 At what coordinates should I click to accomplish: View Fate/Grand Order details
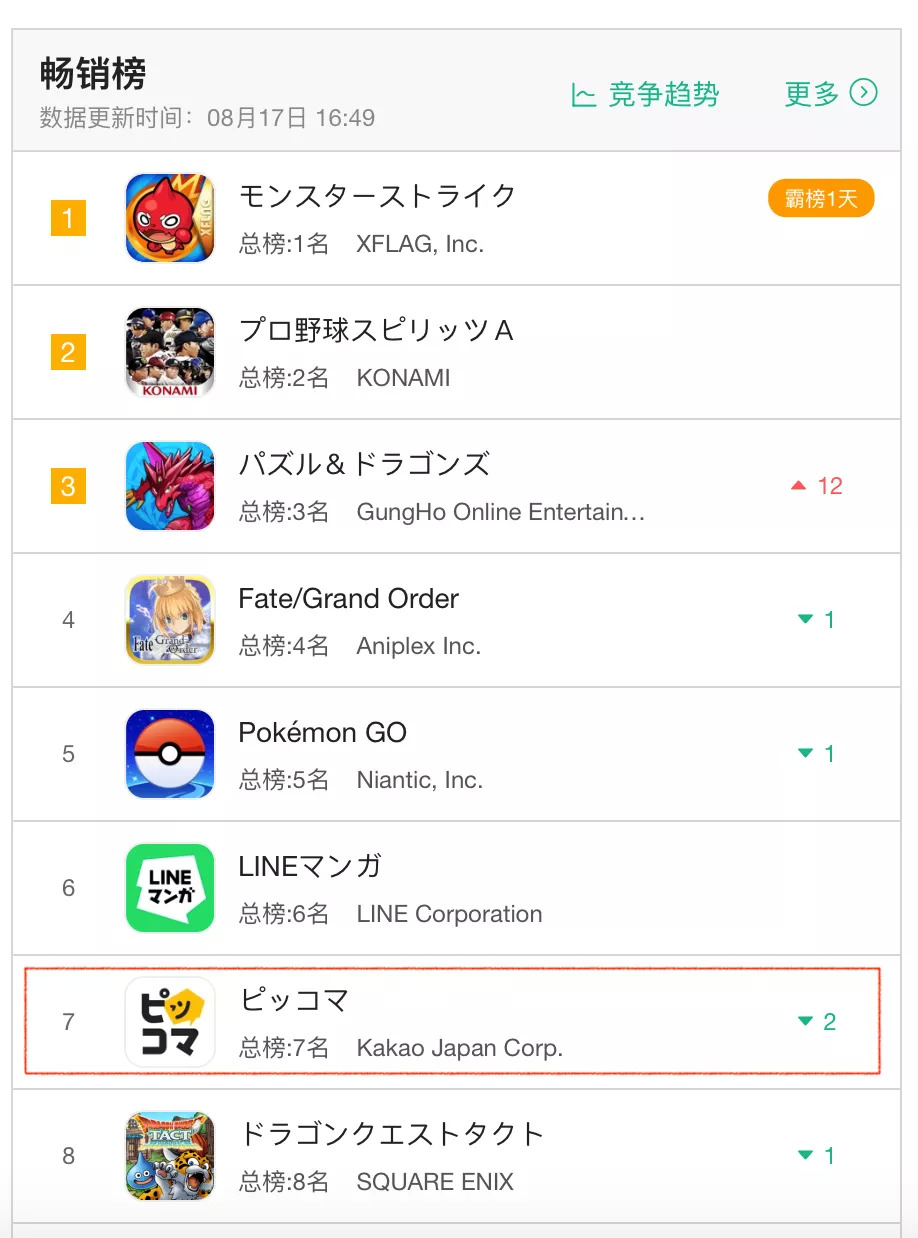coord(348,599)
